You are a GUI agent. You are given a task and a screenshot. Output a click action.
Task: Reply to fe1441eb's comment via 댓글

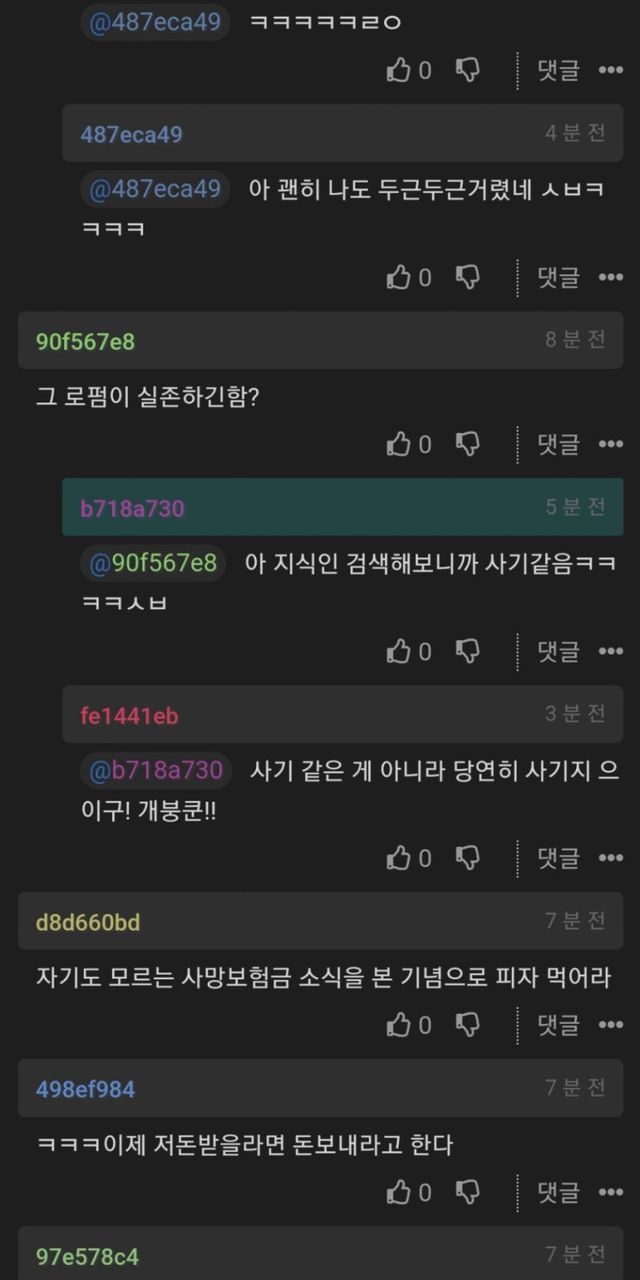point(558,858)
